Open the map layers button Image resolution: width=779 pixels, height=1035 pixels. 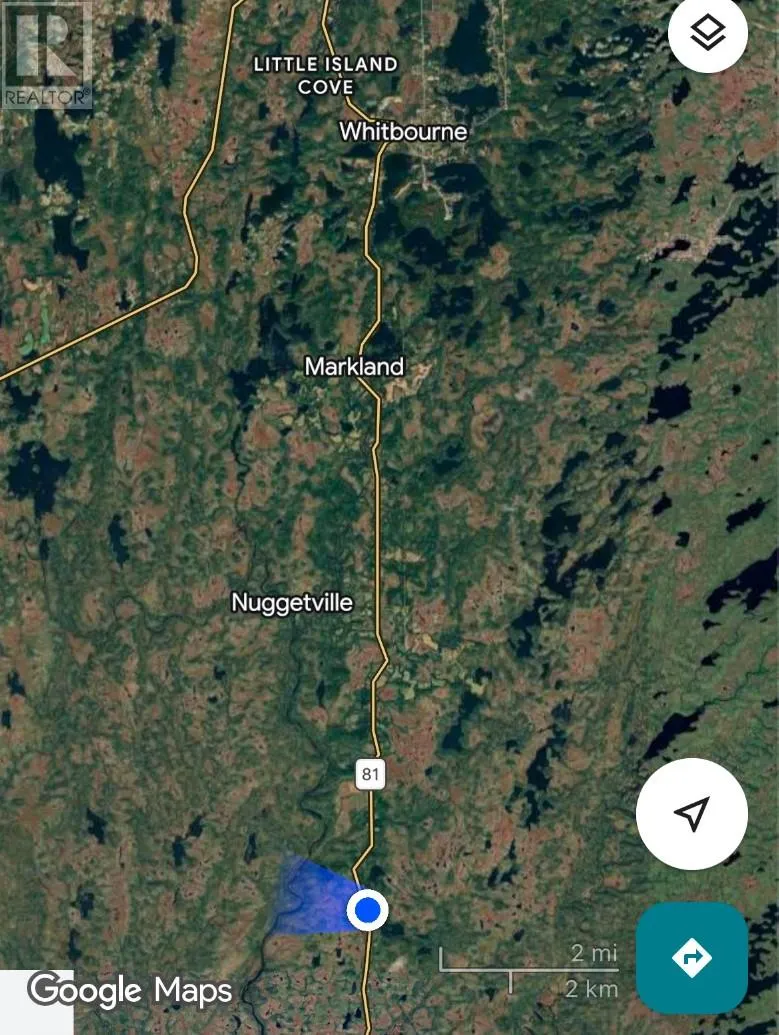pyautogui.click(x=708, y=33)
